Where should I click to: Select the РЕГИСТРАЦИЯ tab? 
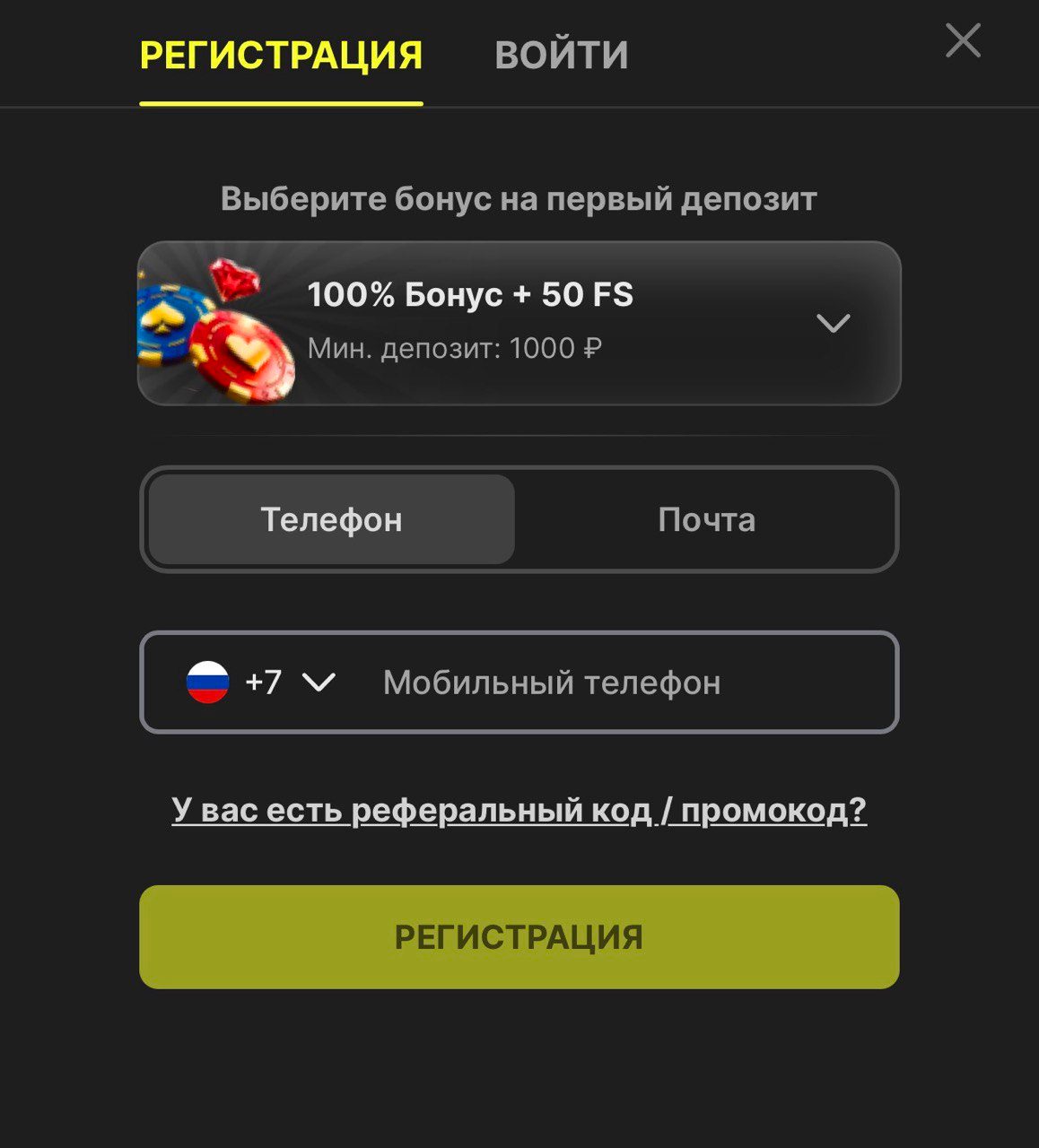click(281, 56)
